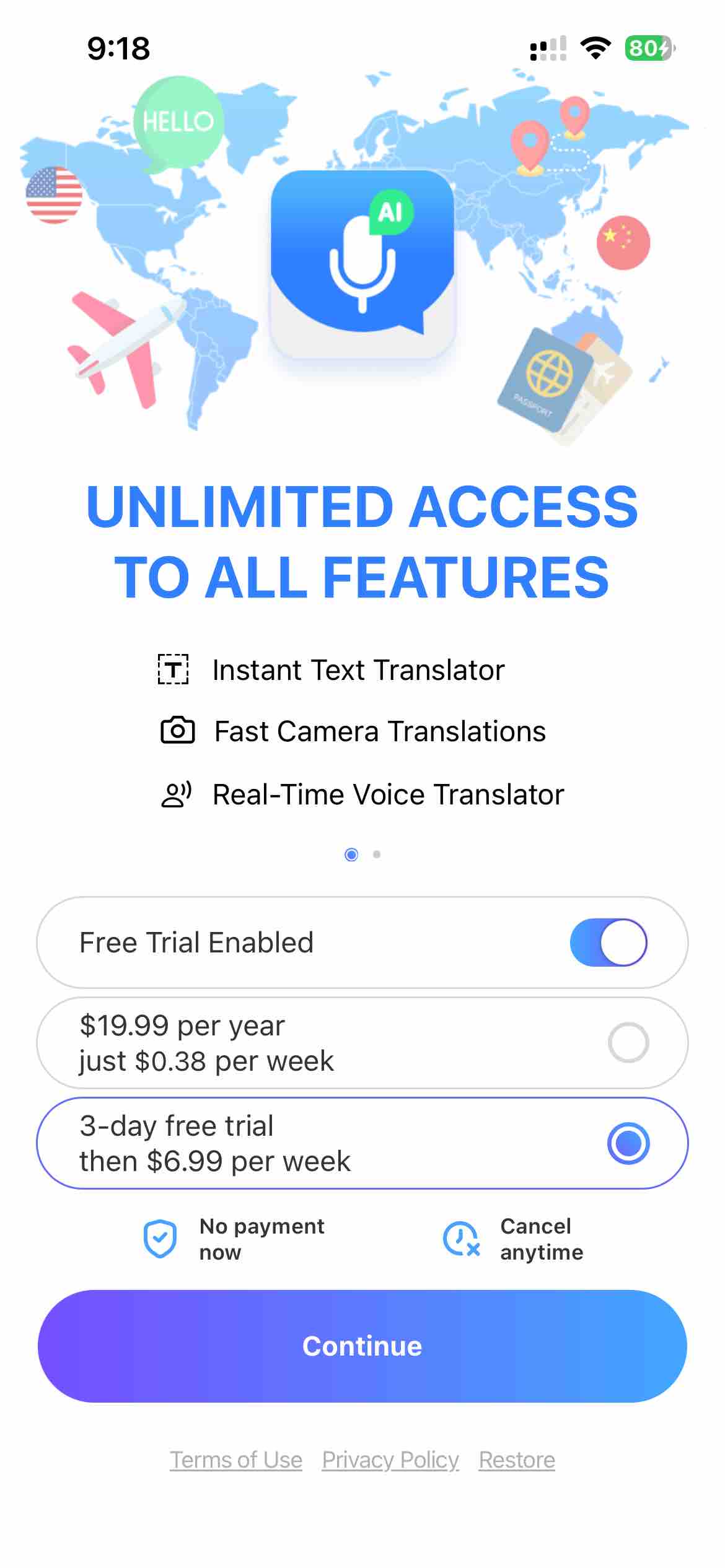
Task: Tap the second carousel page dot
Action: coord(376,855)
